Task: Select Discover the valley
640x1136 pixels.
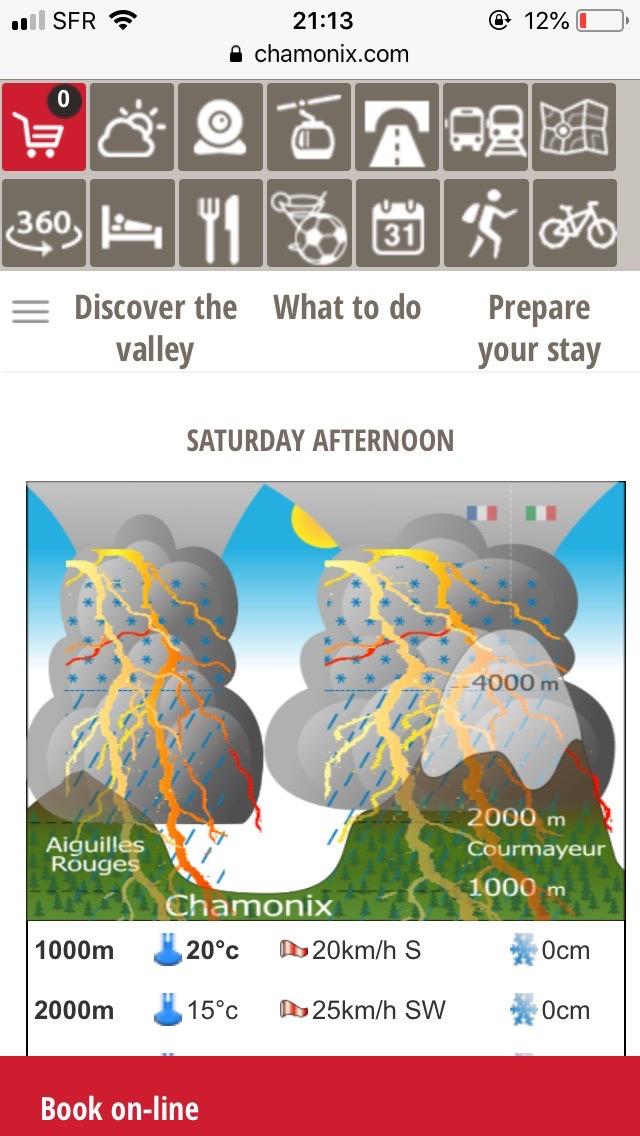Action: click(x=155, y=329)
